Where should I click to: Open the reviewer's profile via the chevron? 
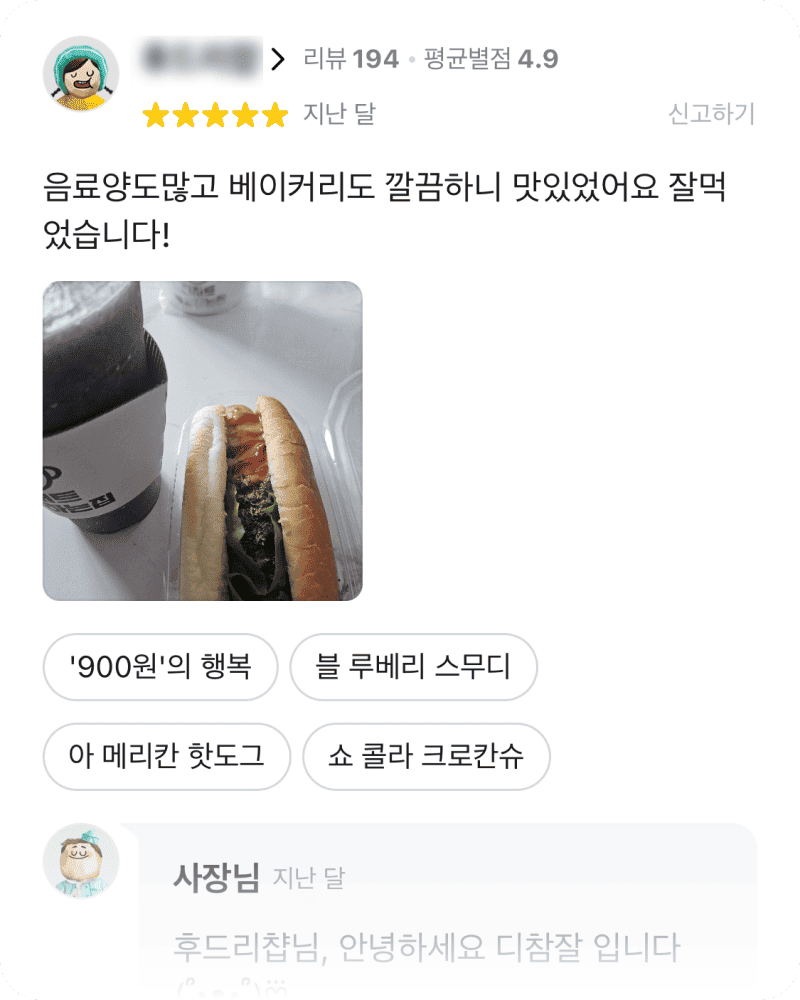point(278,60)
